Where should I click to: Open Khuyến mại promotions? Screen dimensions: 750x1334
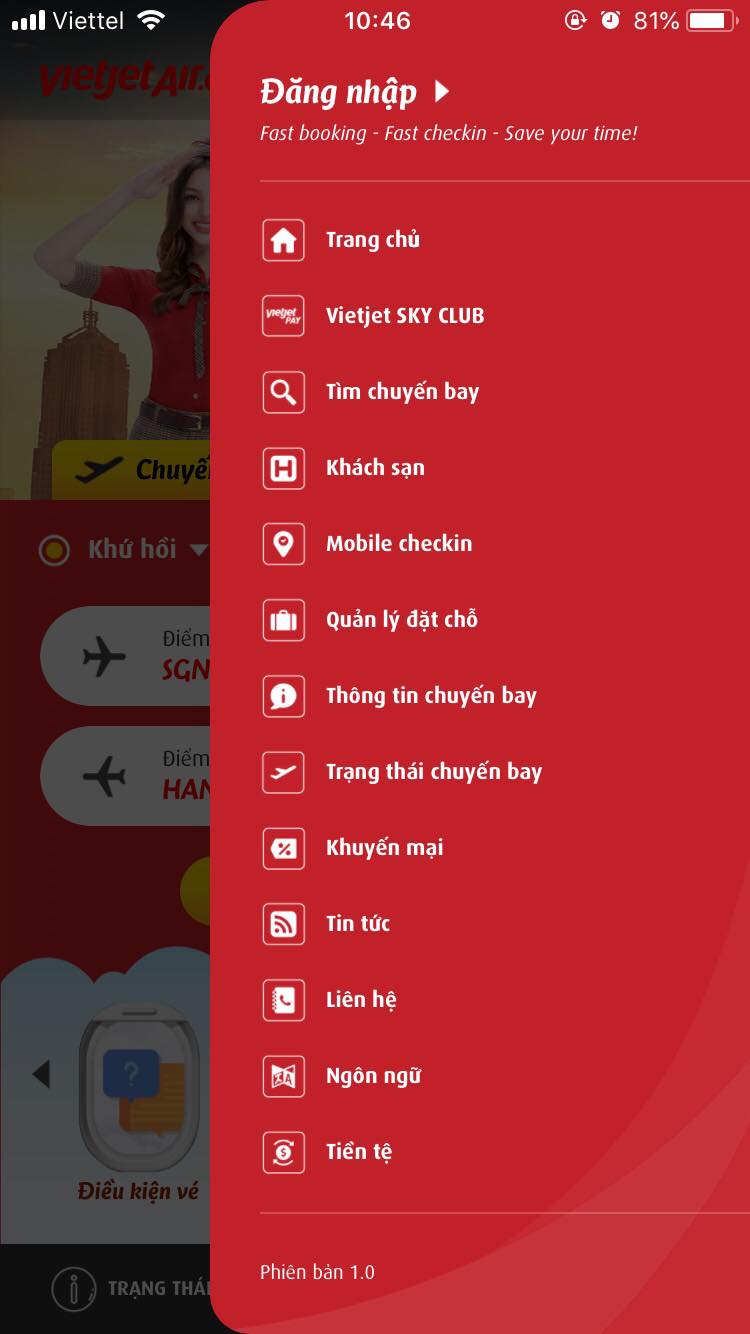tap(384, 848)
